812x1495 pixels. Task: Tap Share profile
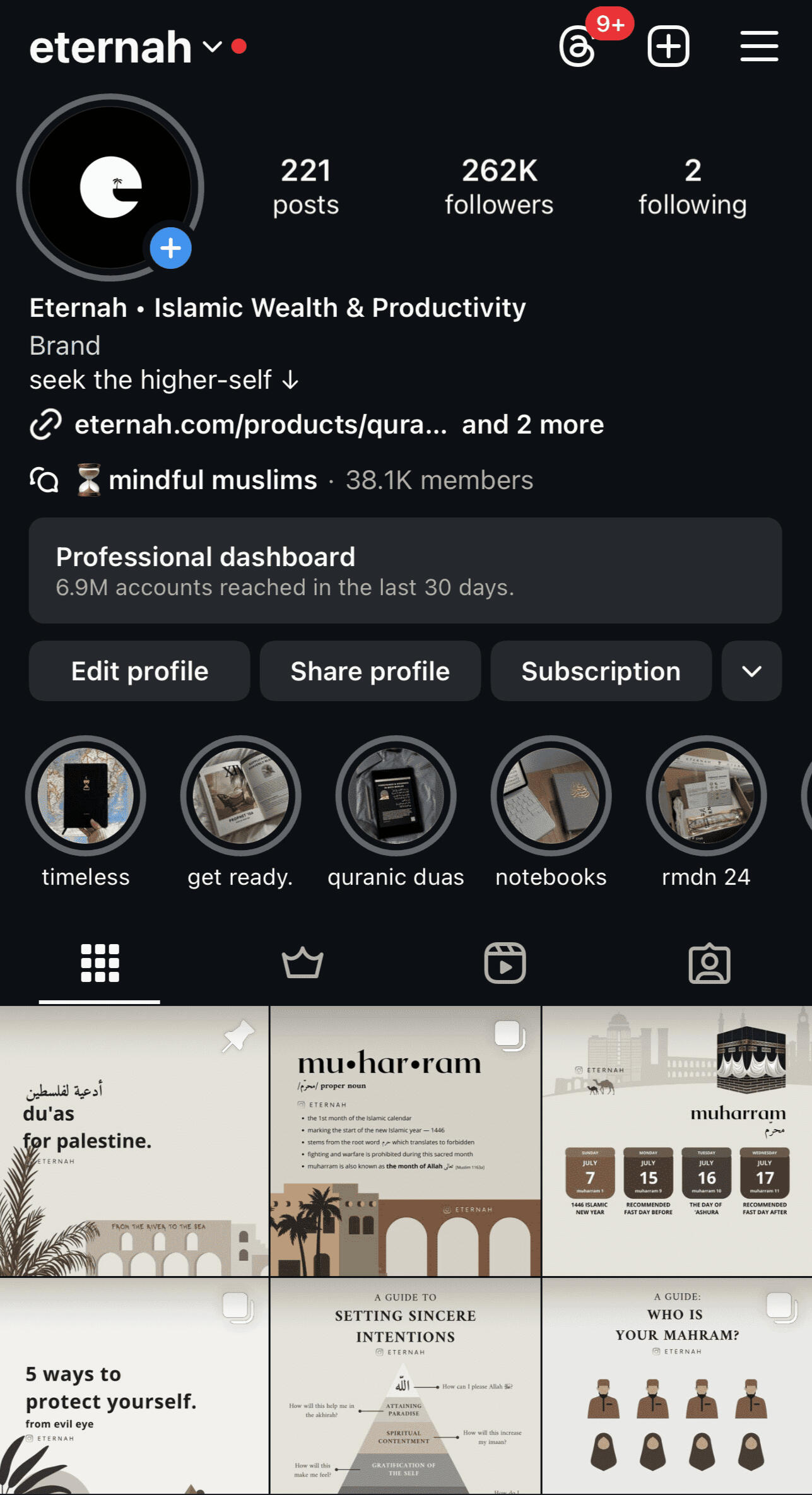(370, 671)
